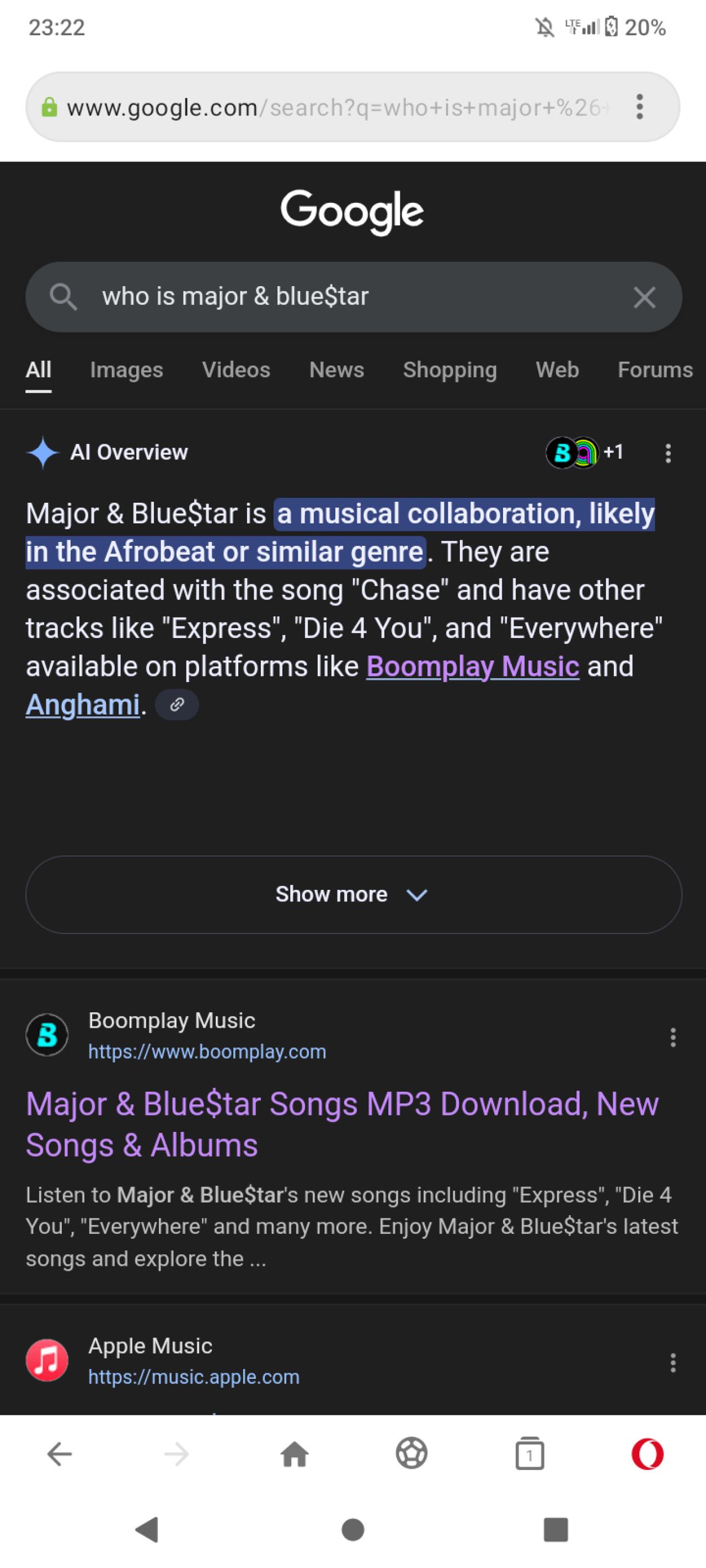Switch to the News tab

[x=336, y=370]
